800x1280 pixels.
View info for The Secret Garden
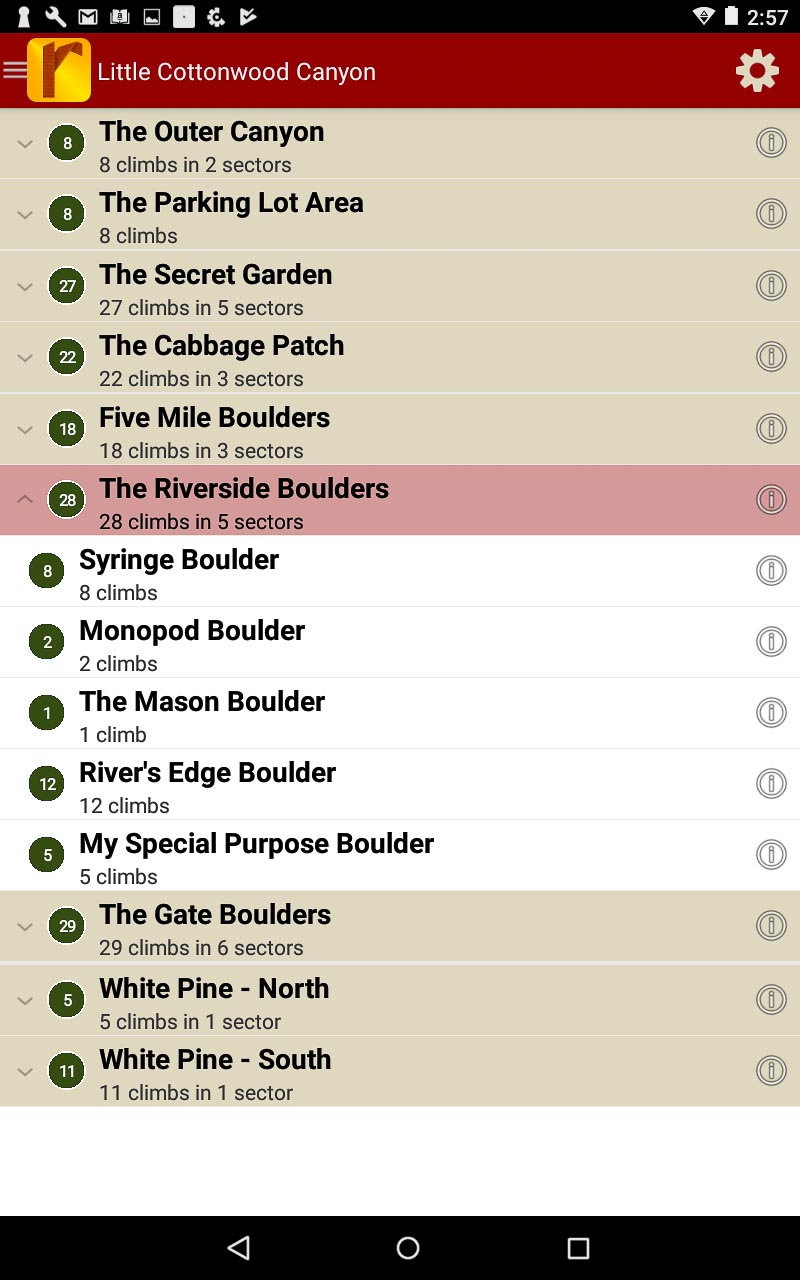pos(770,286)
